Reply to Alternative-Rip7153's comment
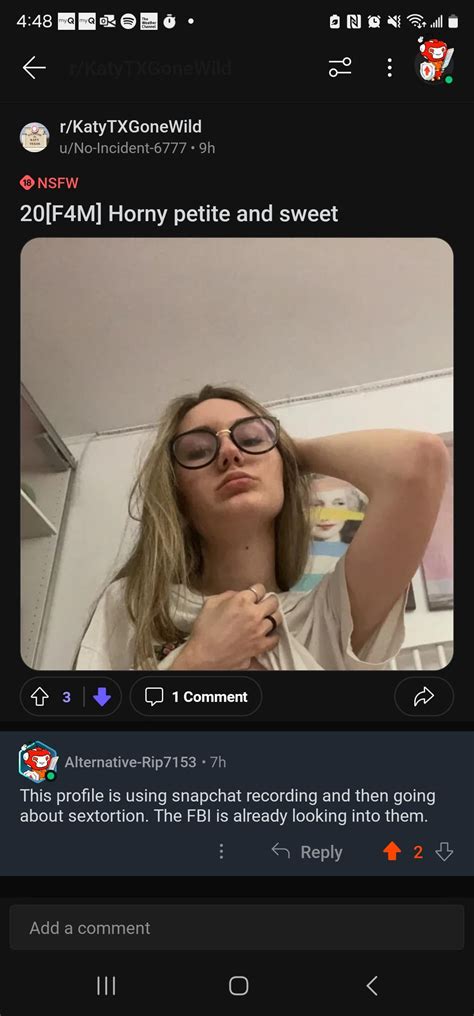Image resolution: width=474 pixels, height=1016 pixels. click(x=307, y=852)
